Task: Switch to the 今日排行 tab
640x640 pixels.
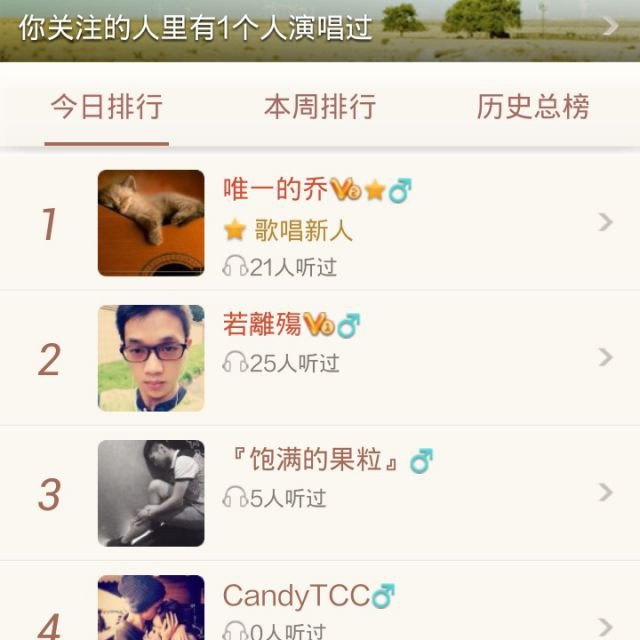Action: [107, 107]
